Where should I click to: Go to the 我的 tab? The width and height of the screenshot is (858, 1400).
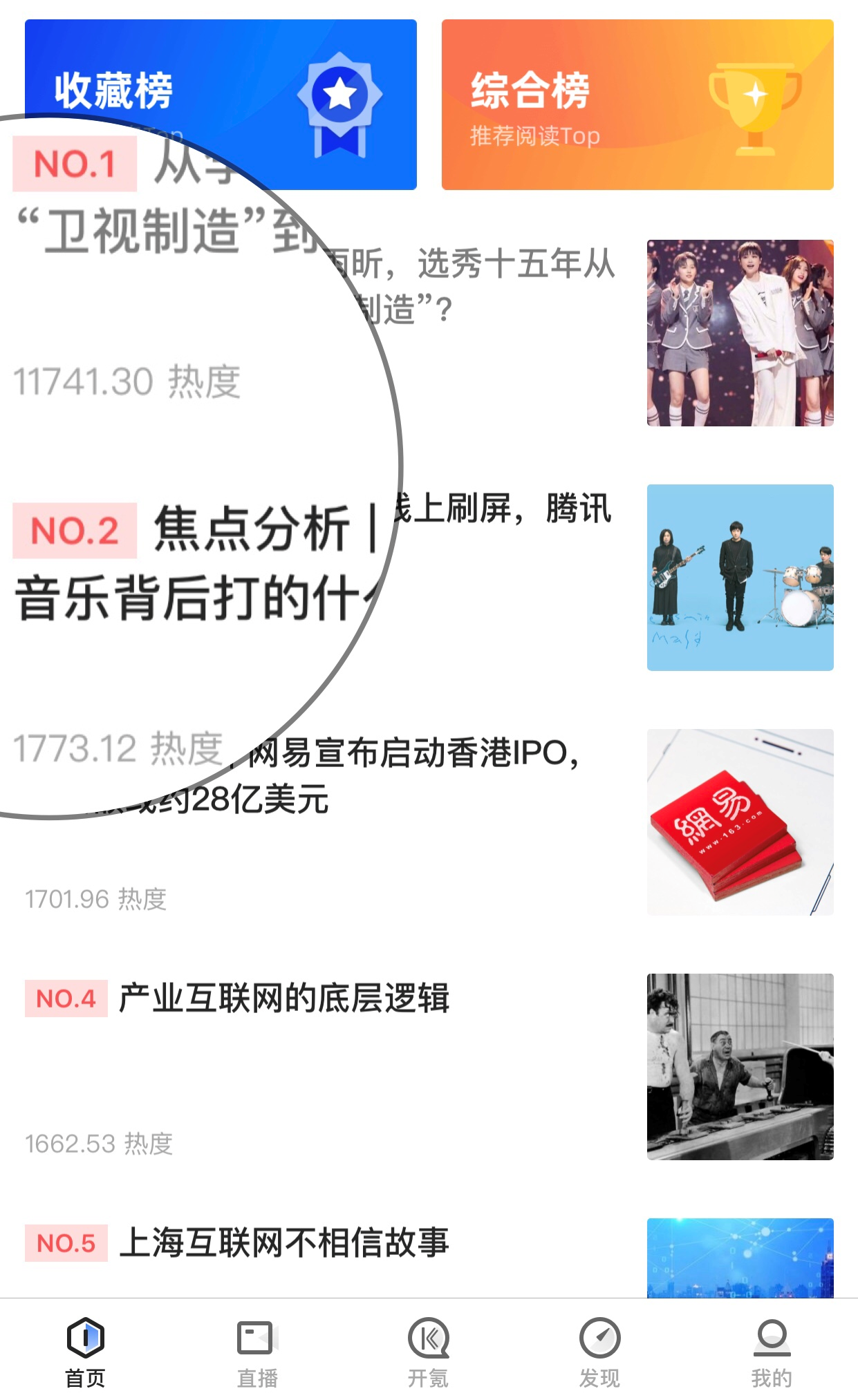coord(771,1352)
